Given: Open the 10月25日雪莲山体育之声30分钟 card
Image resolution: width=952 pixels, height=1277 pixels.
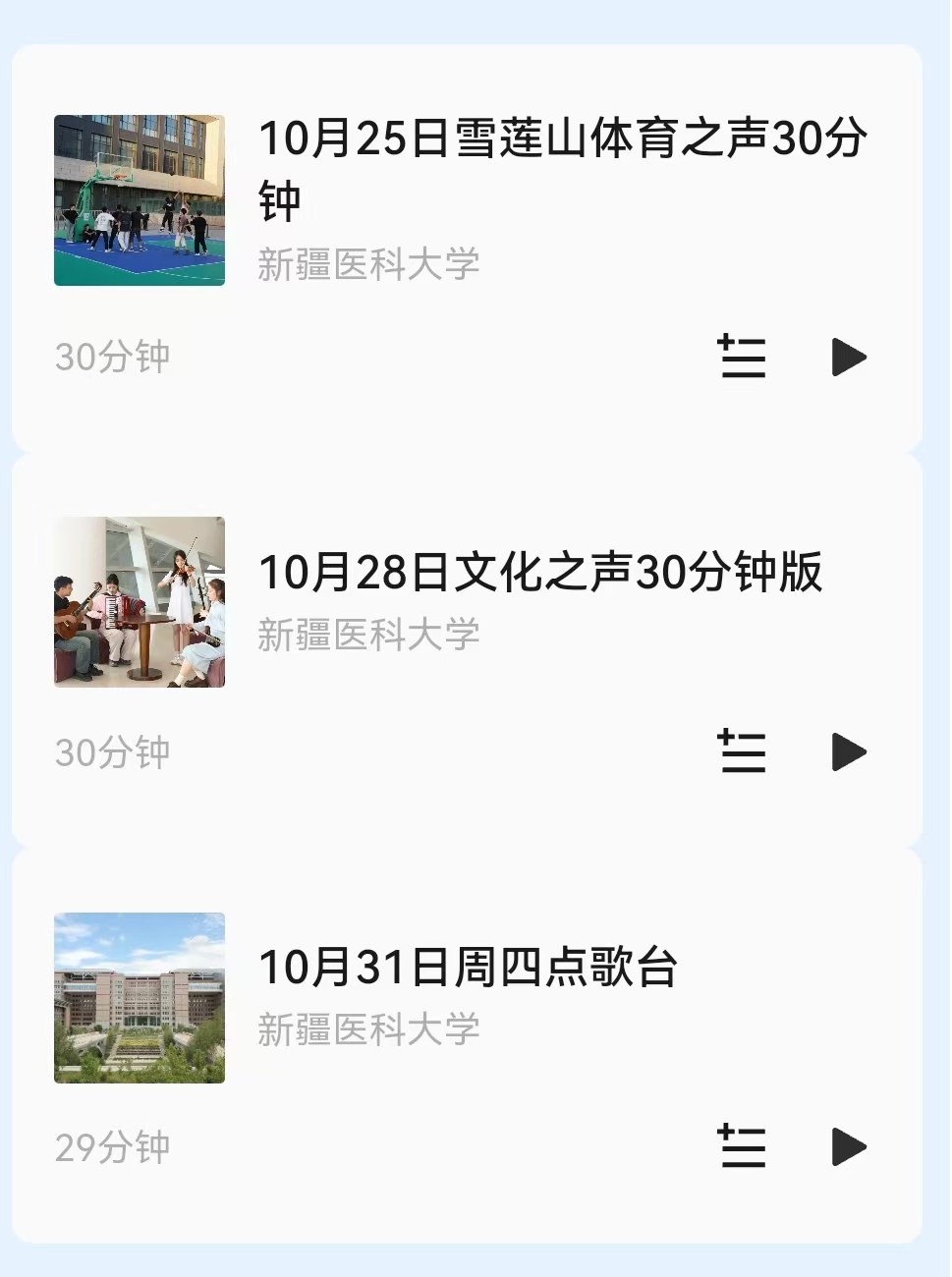Looking at the screenshot, I should pos(562,167).
